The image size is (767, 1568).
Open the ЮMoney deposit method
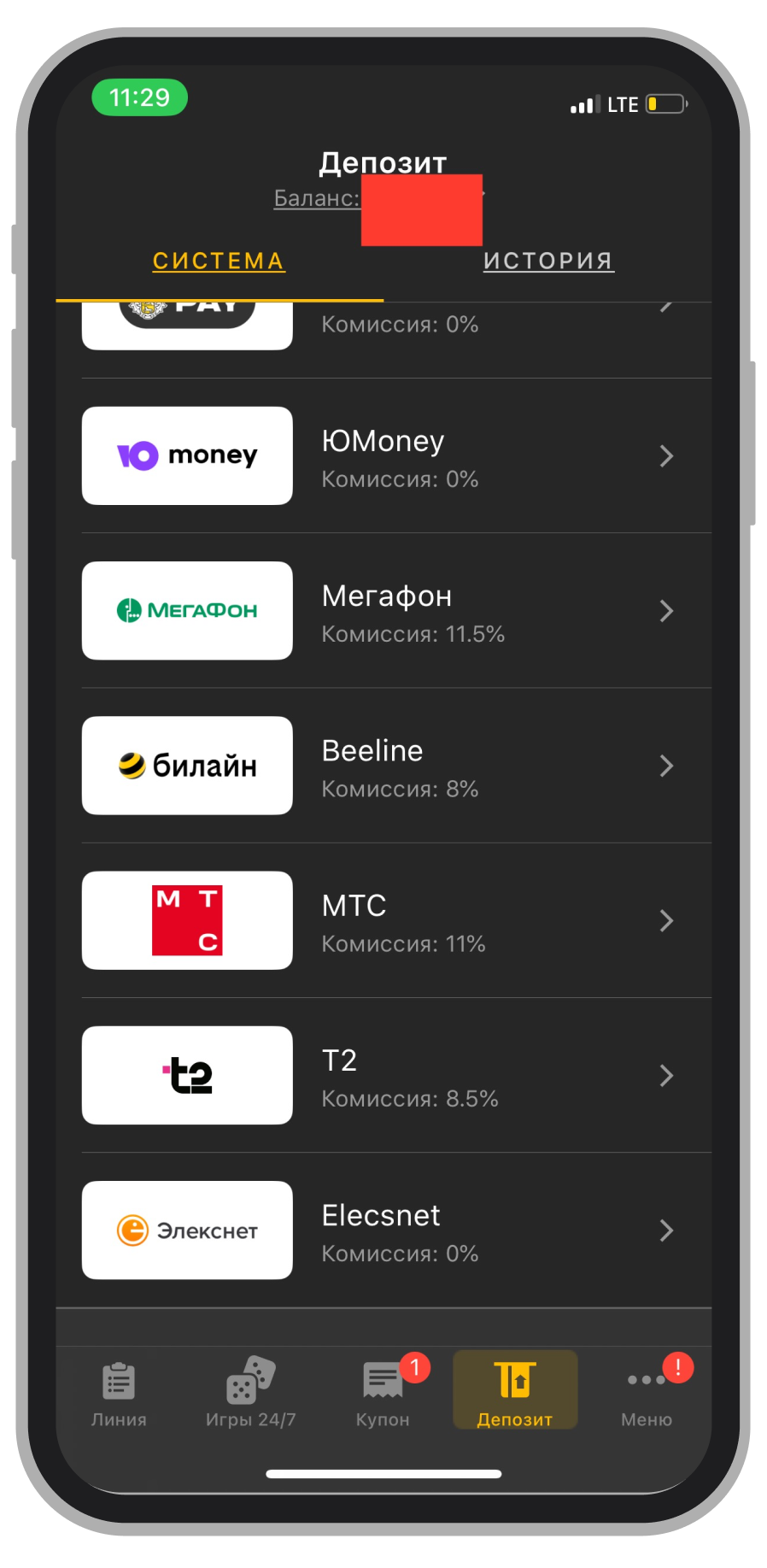383,456
